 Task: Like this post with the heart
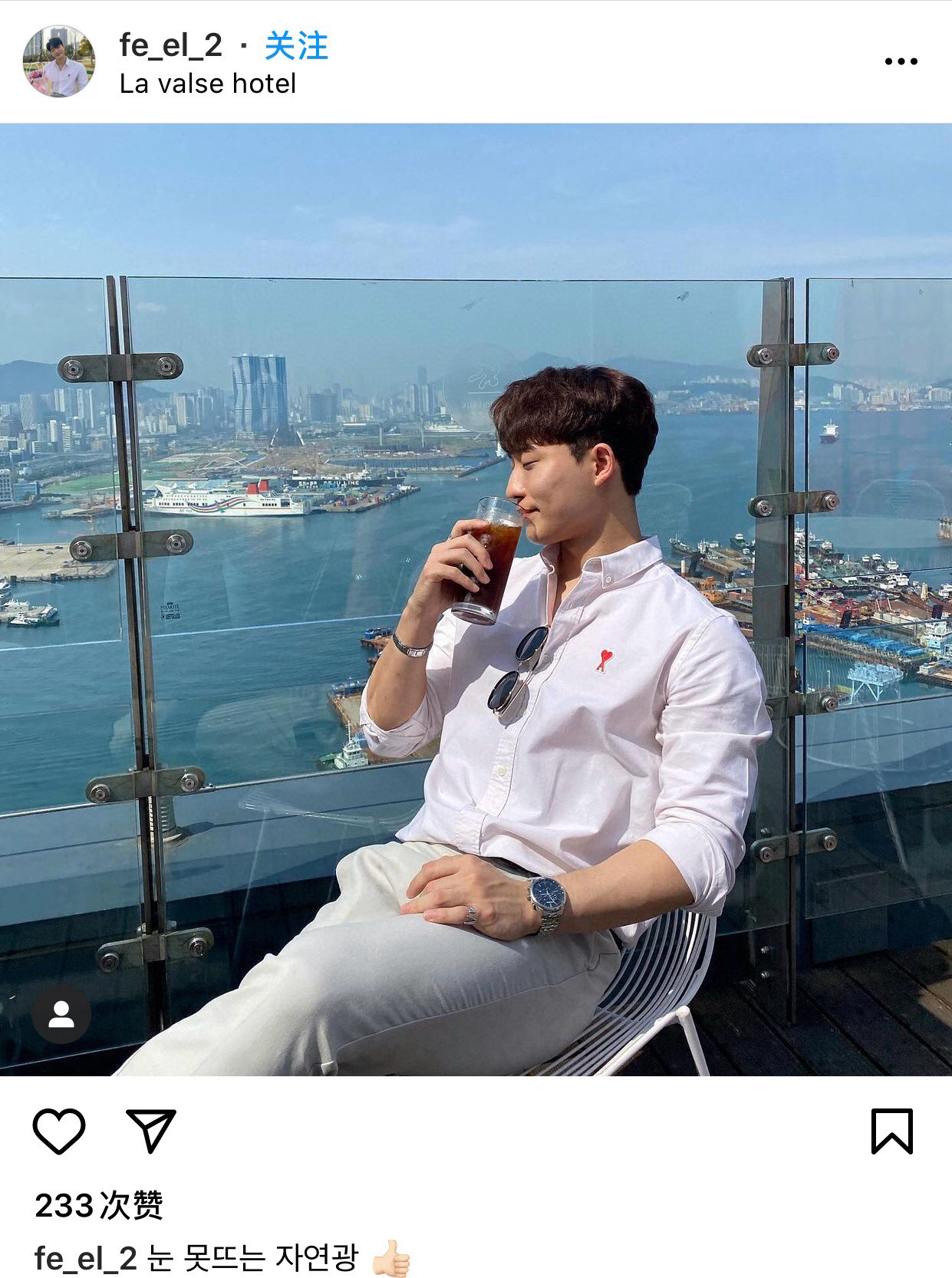pos(59,1131)
